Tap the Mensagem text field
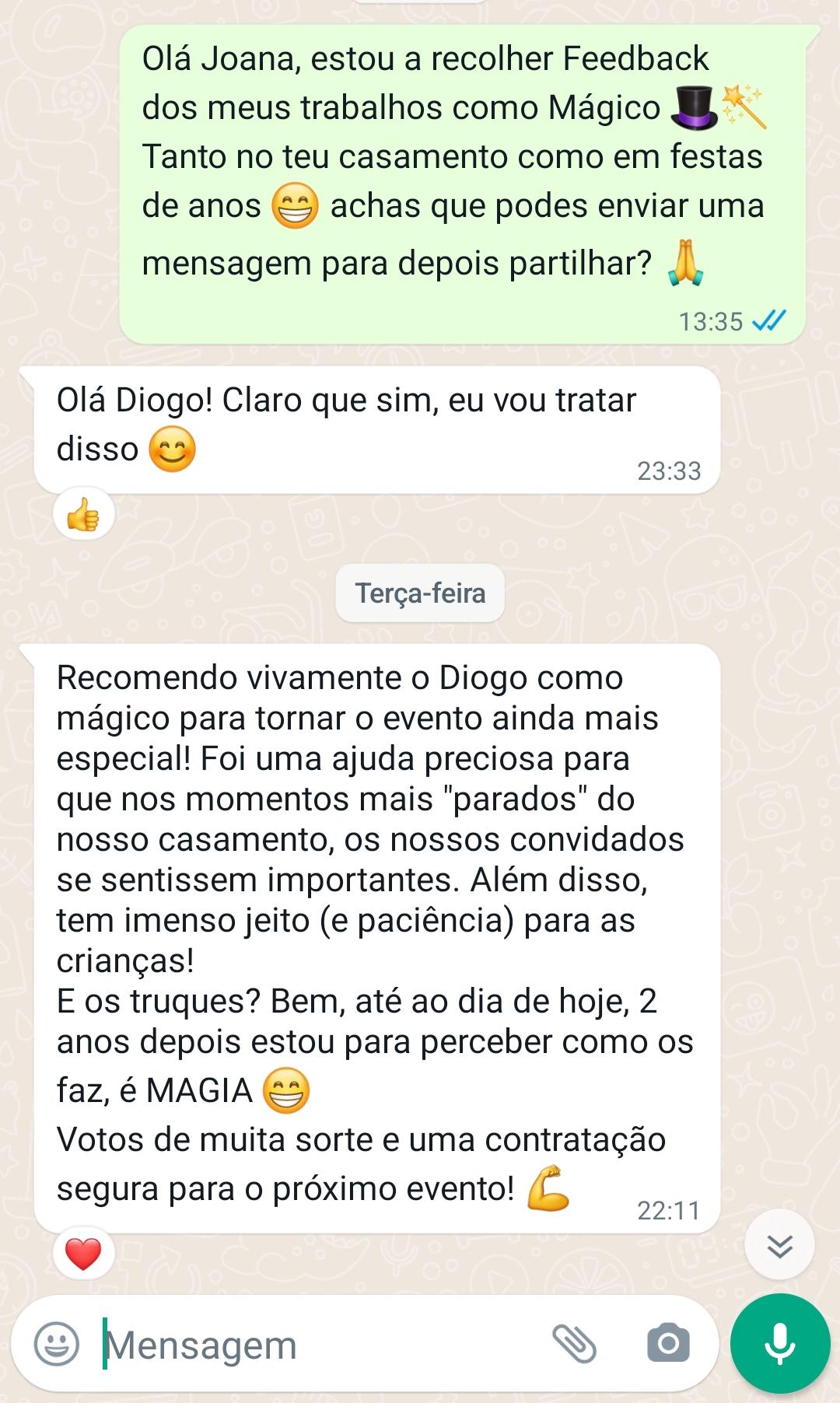 311,1345
